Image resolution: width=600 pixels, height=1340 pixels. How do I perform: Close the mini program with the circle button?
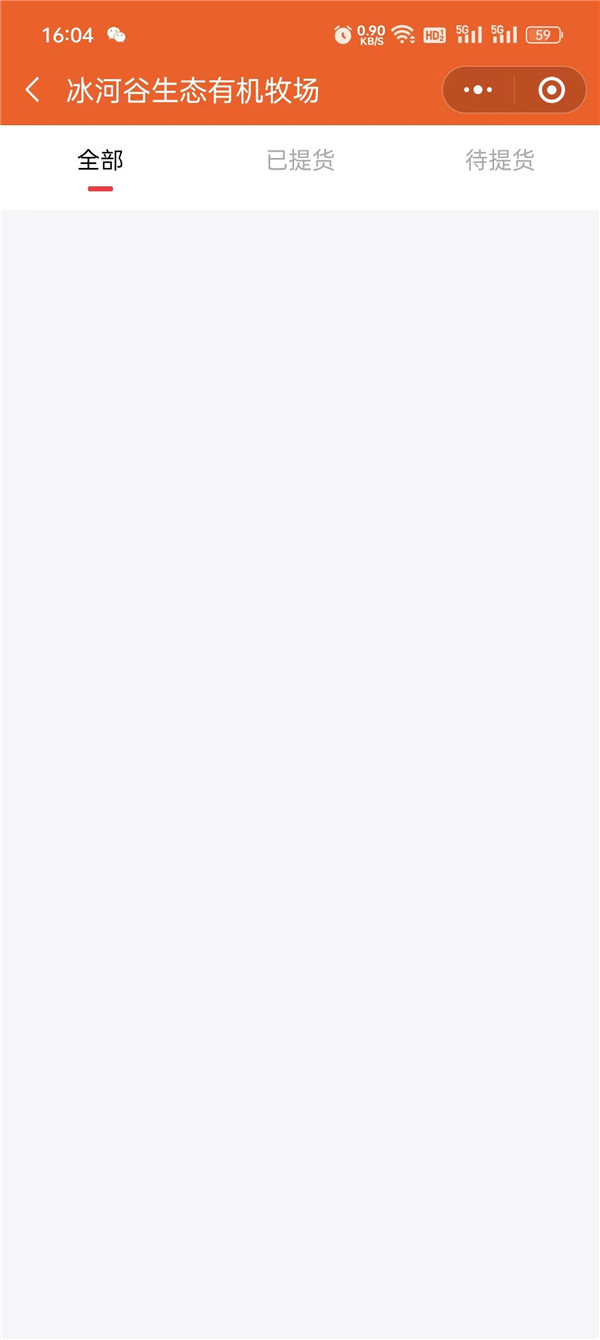click(x=551, y=91)
